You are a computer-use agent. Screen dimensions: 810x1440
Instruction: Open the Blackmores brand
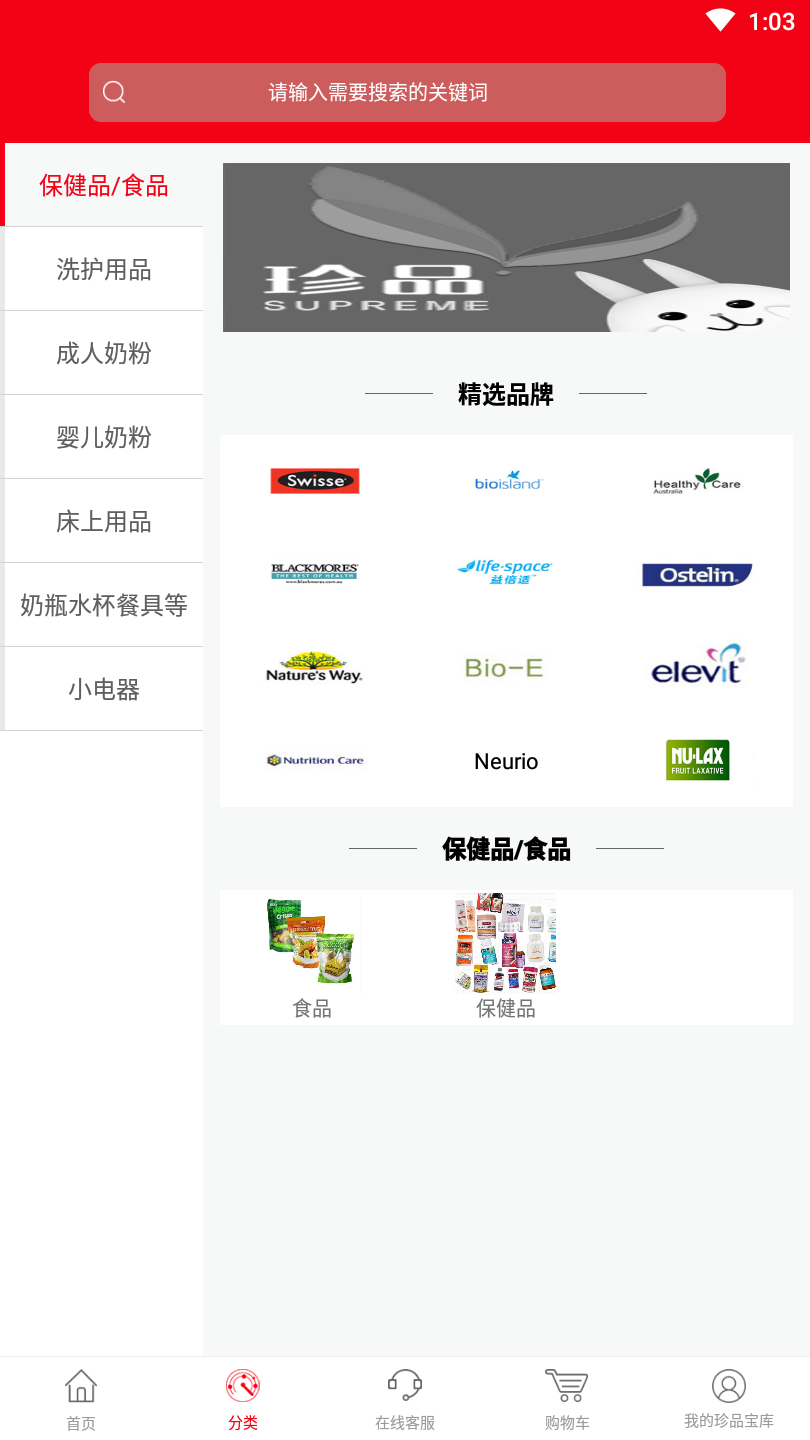[x=315, y=573]
